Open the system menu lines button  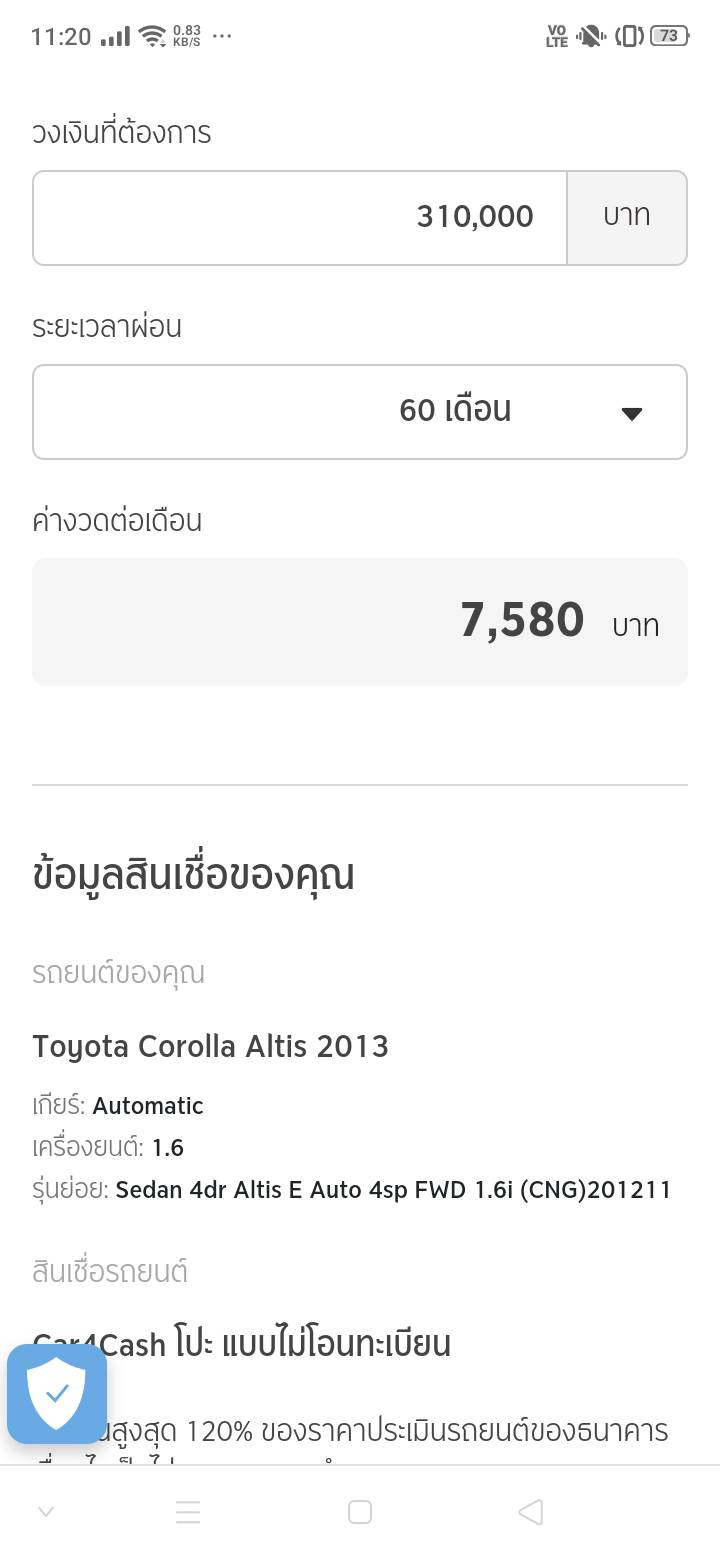(188, 1512)
